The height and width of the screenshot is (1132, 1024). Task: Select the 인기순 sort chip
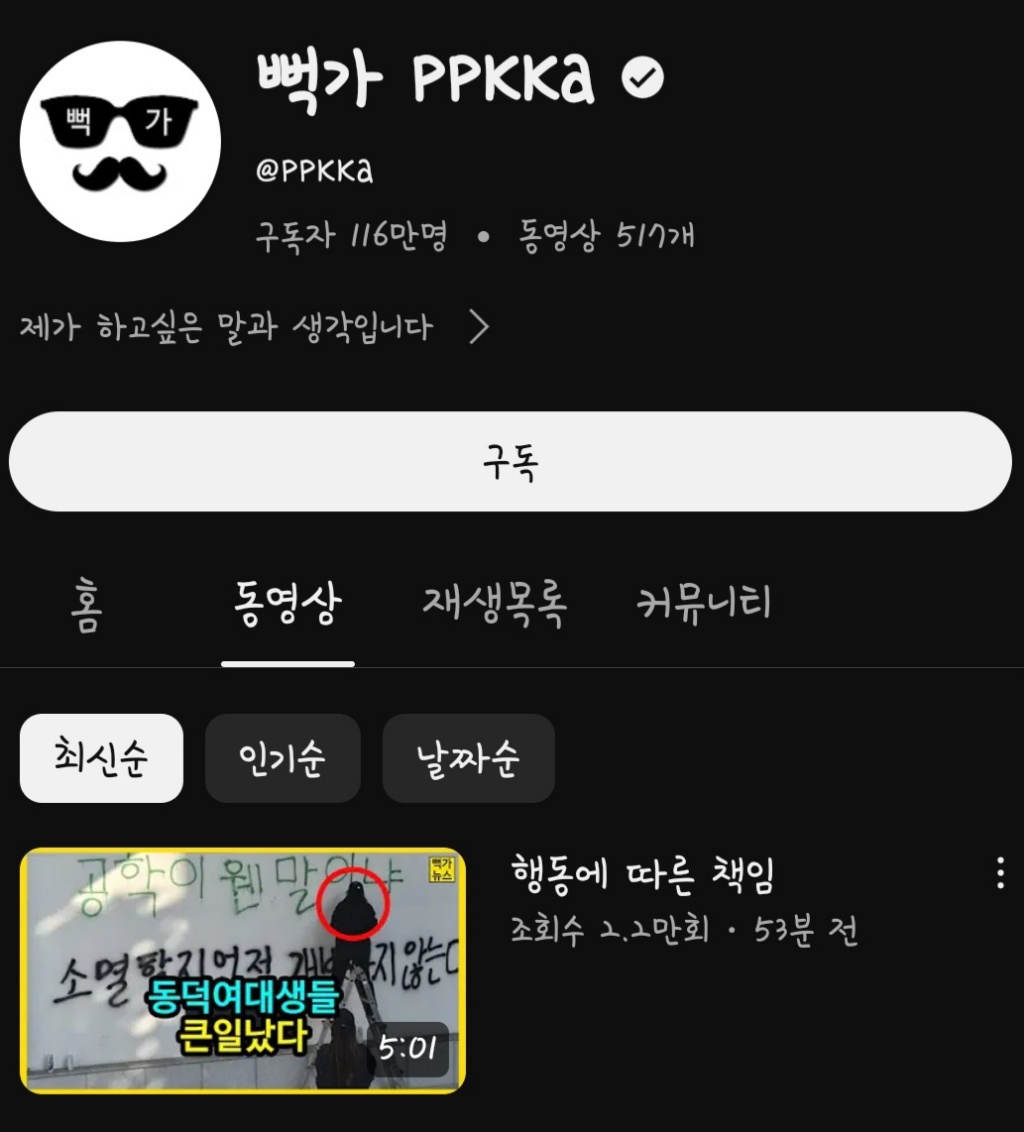click(282, 758)
